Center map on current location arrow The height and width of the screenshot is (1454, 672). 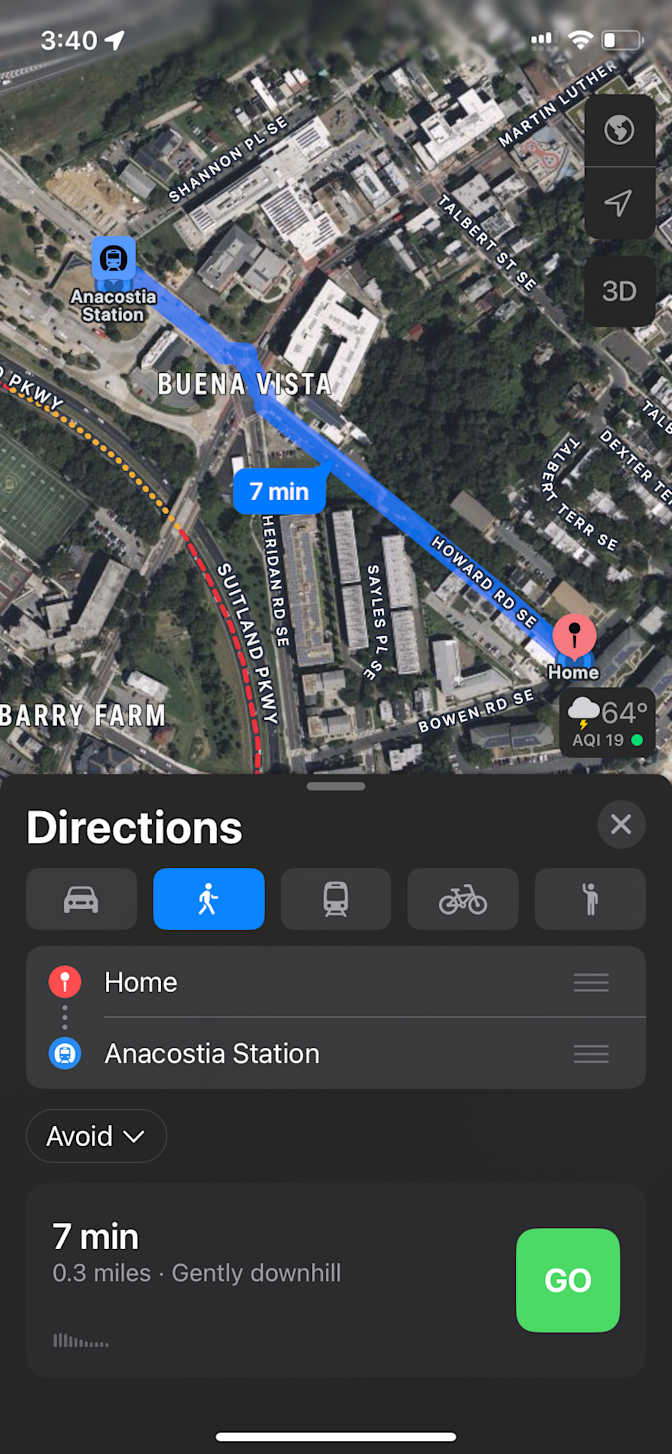pos(619,203)
